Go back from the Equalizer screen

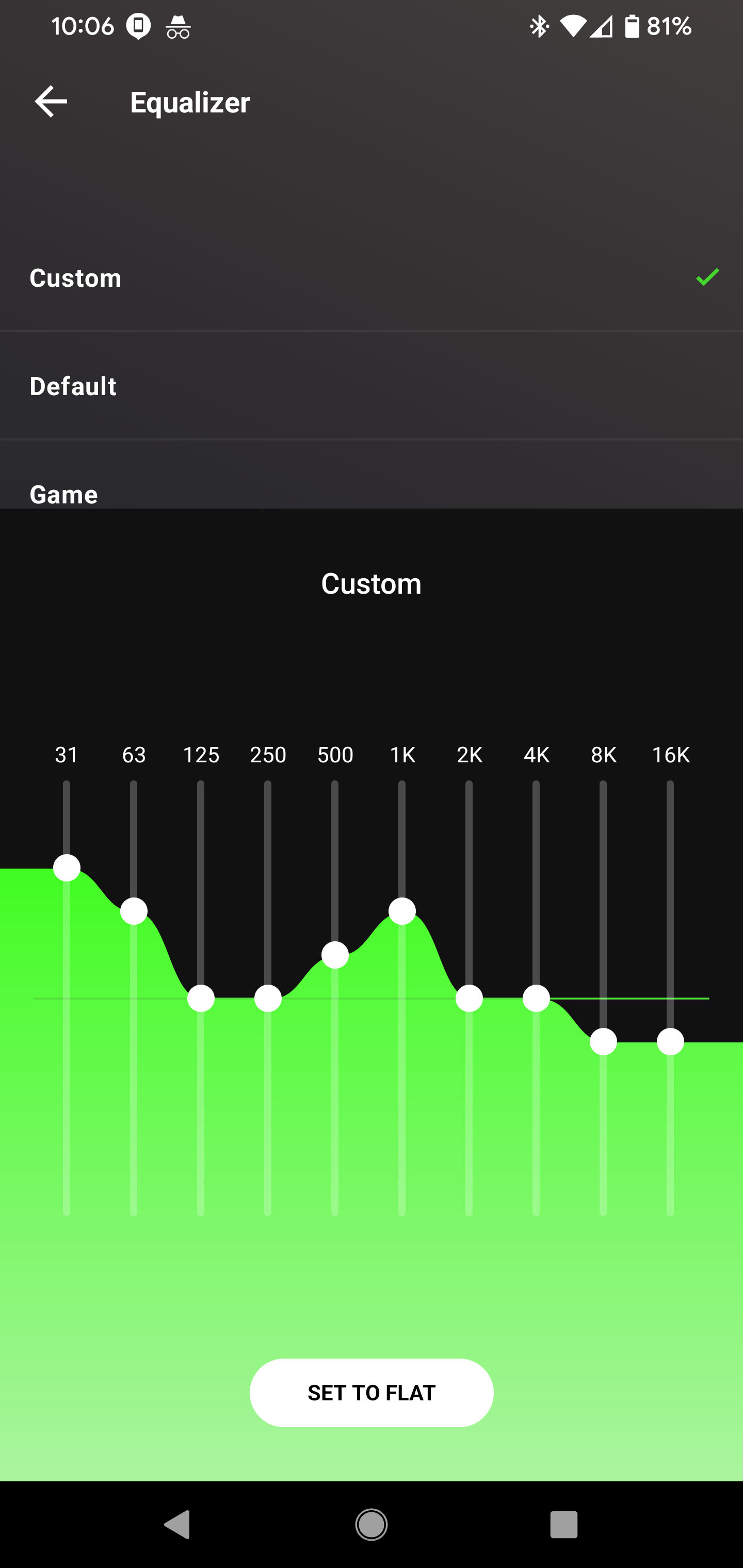pyautogui.click(x=51, y=101)
